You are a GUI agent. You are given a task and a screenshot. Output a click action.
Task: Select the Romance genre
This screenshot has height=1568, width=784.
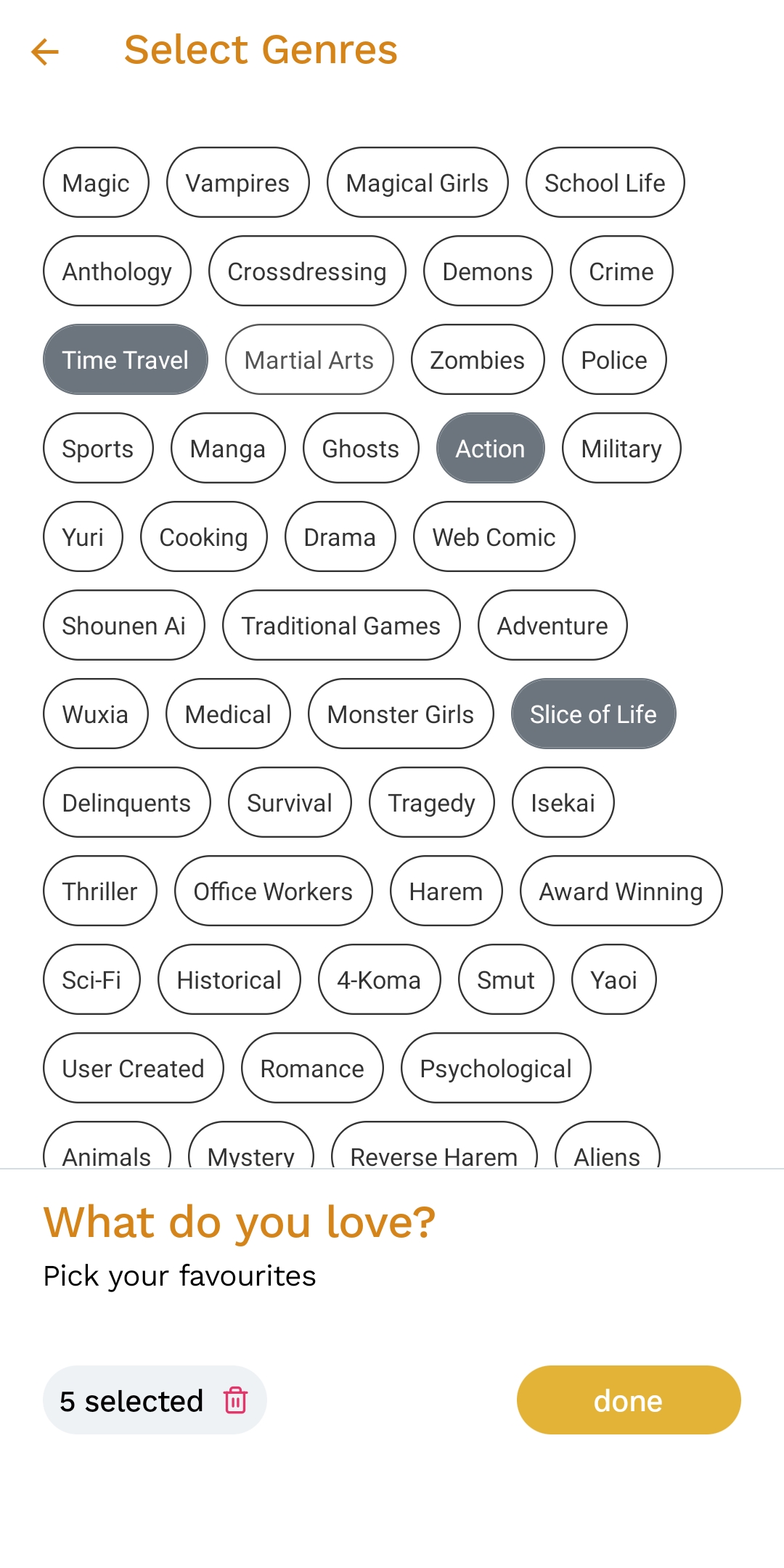[312, 1069]
